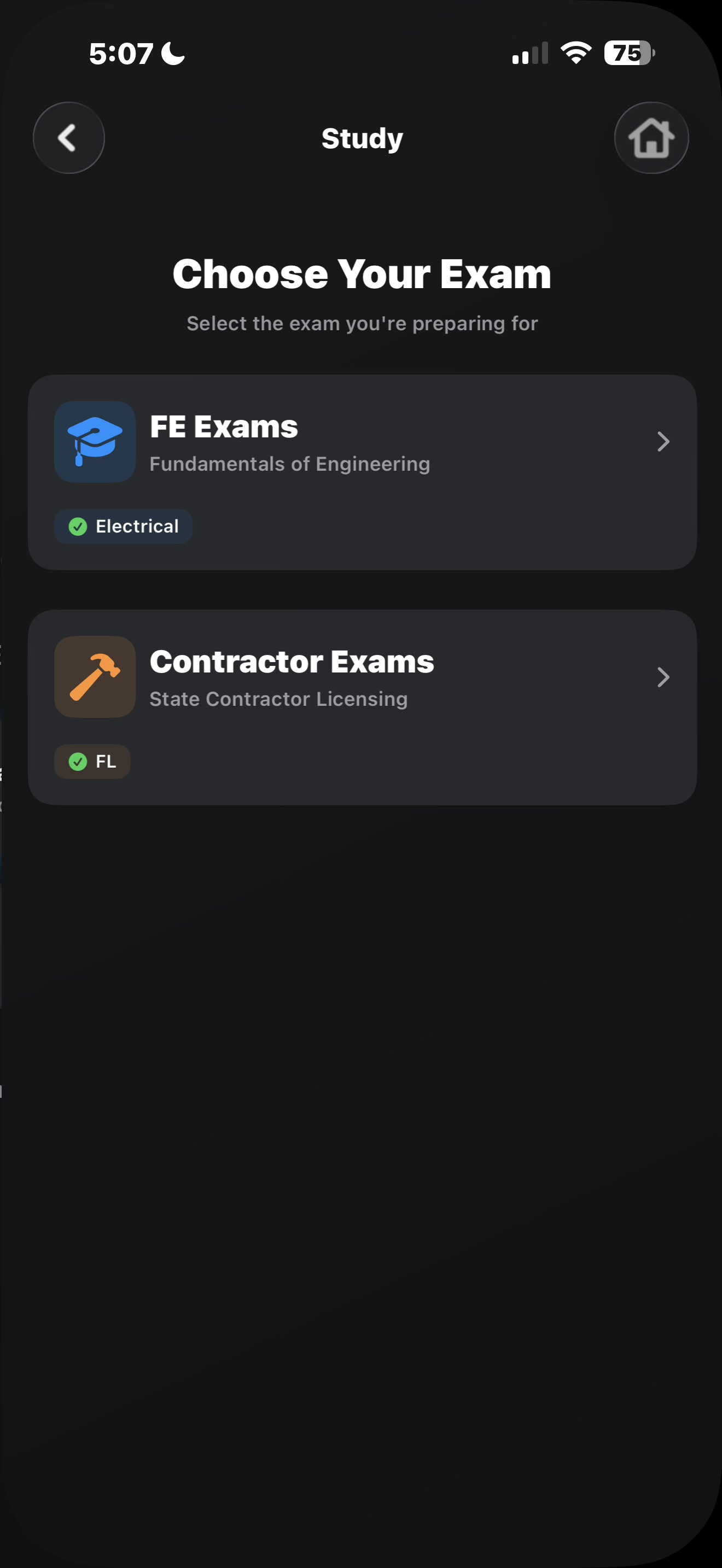
Task: Click the Study header title
Action: (x=361, y=138)
